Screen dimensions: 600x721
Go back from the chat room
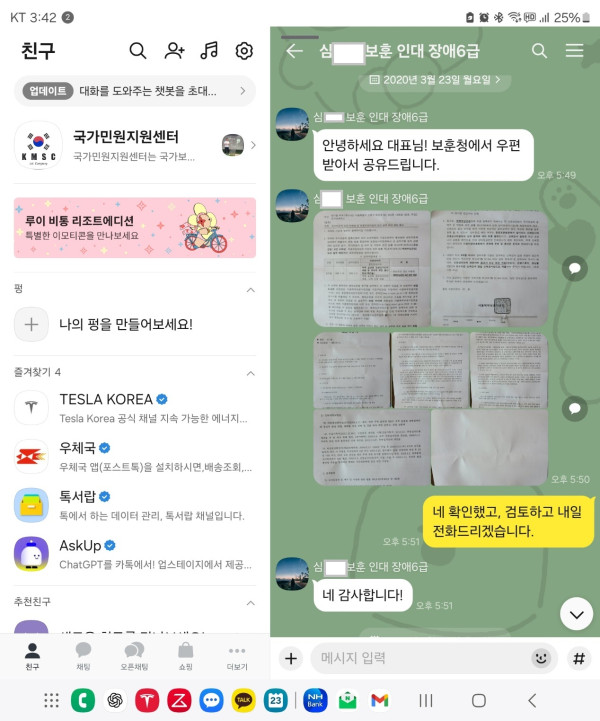click(294, 51)
